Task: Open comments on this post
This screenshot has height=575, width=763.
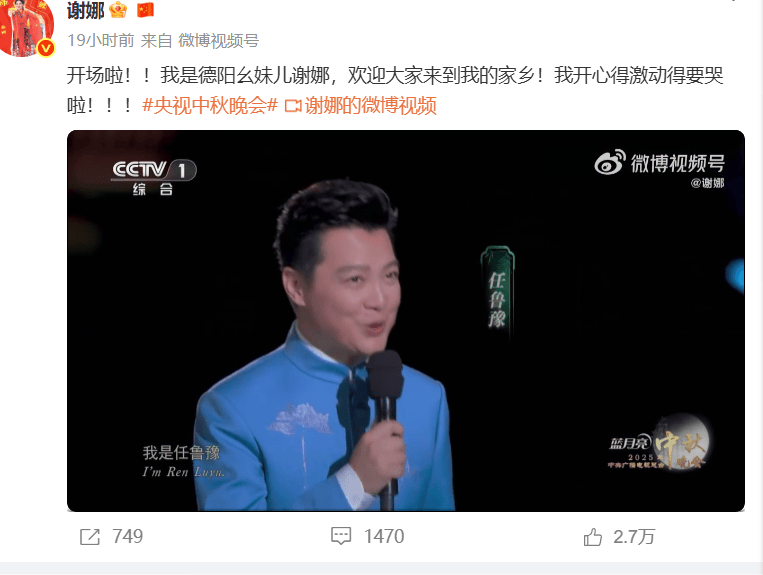Action: point(367,537)
